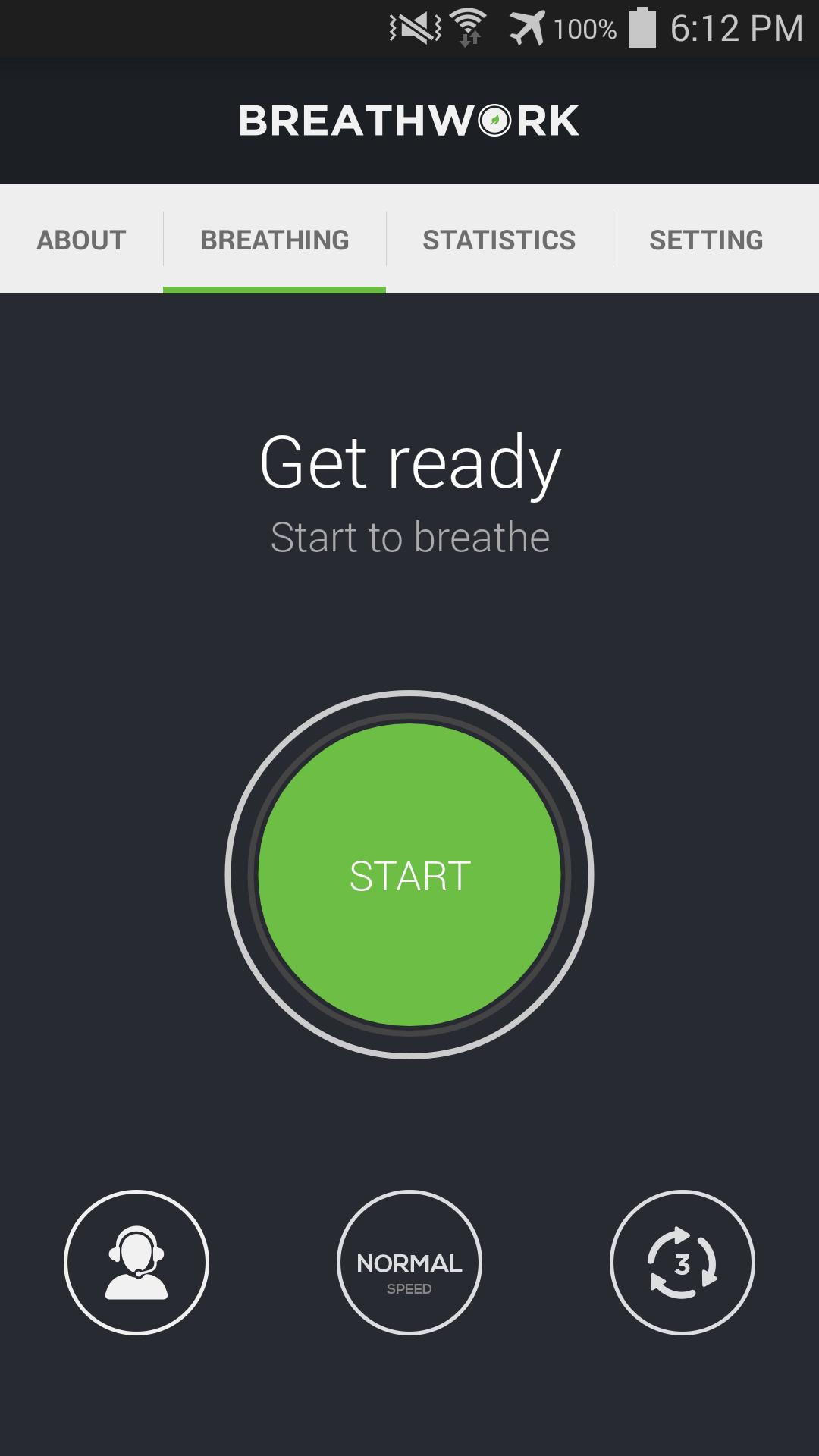Screen dimensions: 819x1456
Task: Go to the Setting tab
Action: coord(706,240)
